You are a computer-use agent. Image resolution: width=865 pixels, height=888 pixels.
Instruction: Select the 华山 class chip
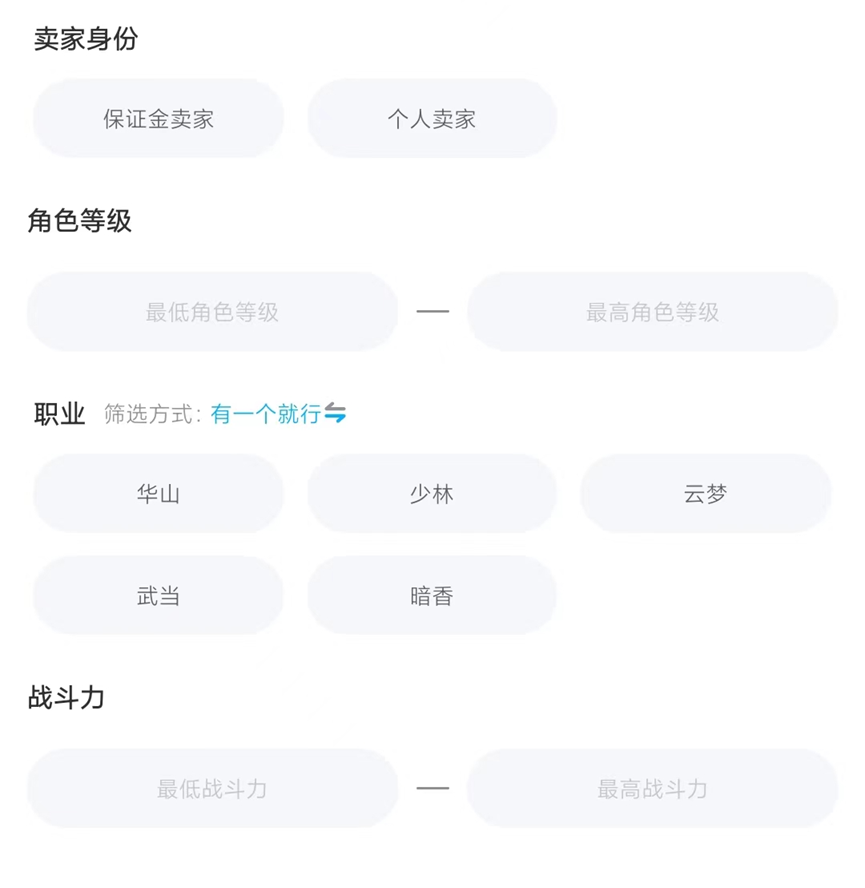click(x=158, y=494)
